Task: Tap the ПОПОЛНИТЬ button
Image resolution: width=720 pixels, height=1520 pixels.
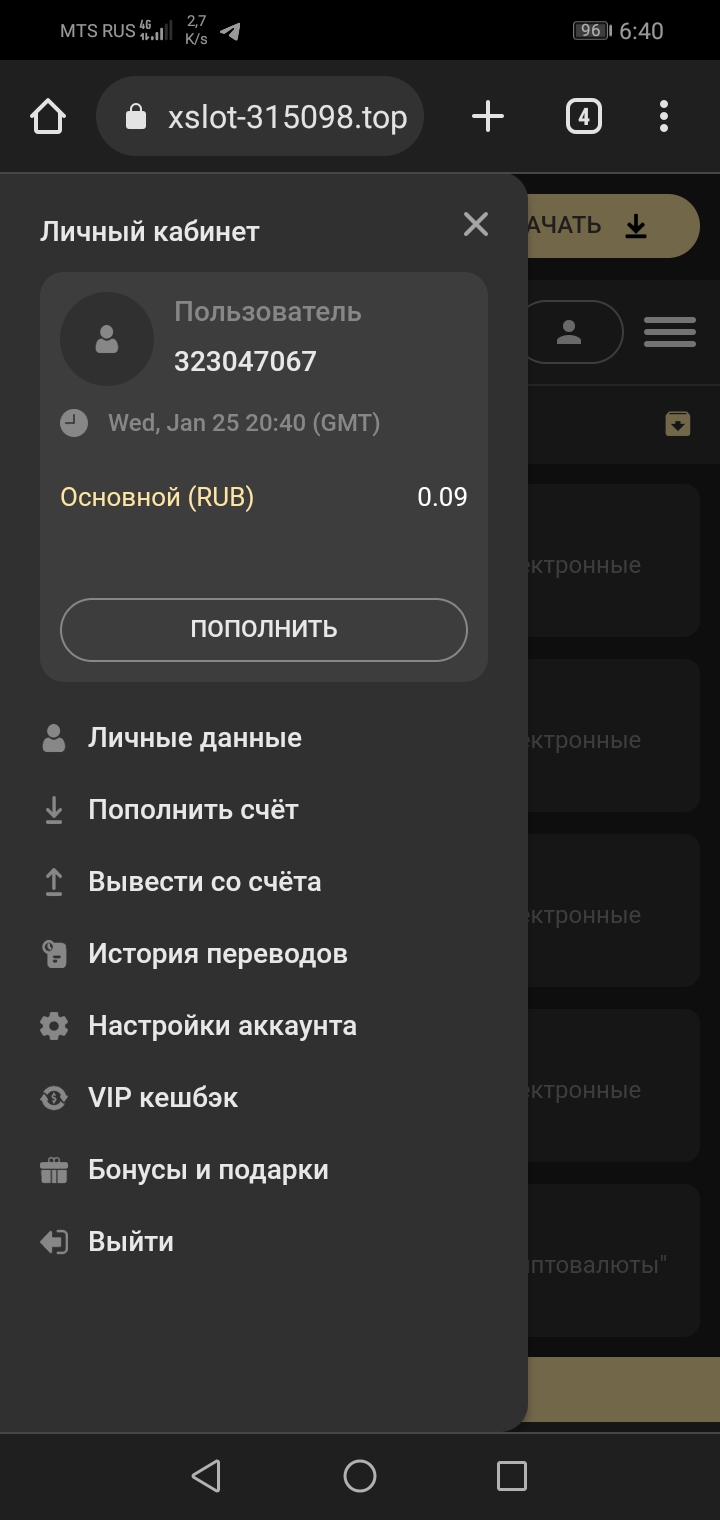Action: point(264,629)
